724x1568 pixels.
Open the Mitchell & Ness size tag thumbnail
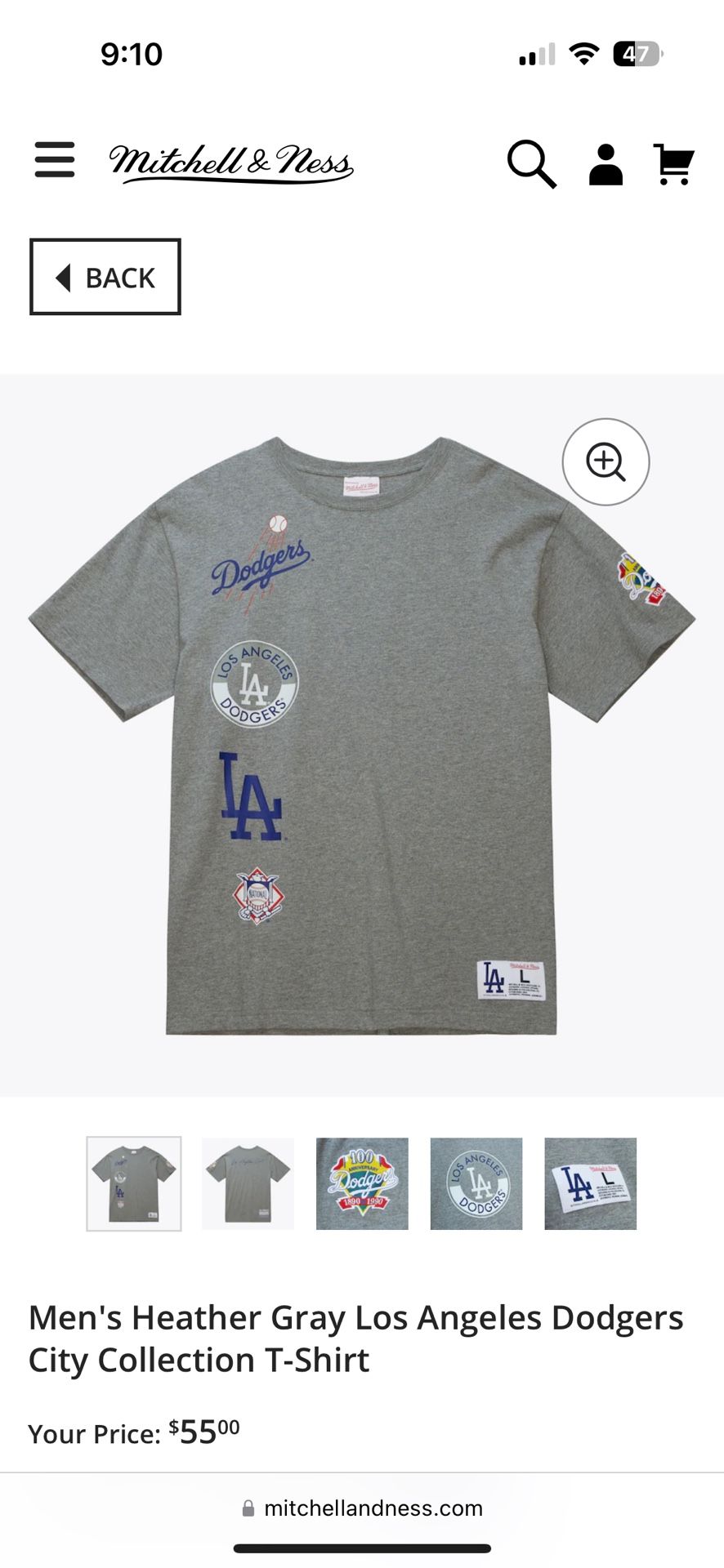coord(590,1183)
